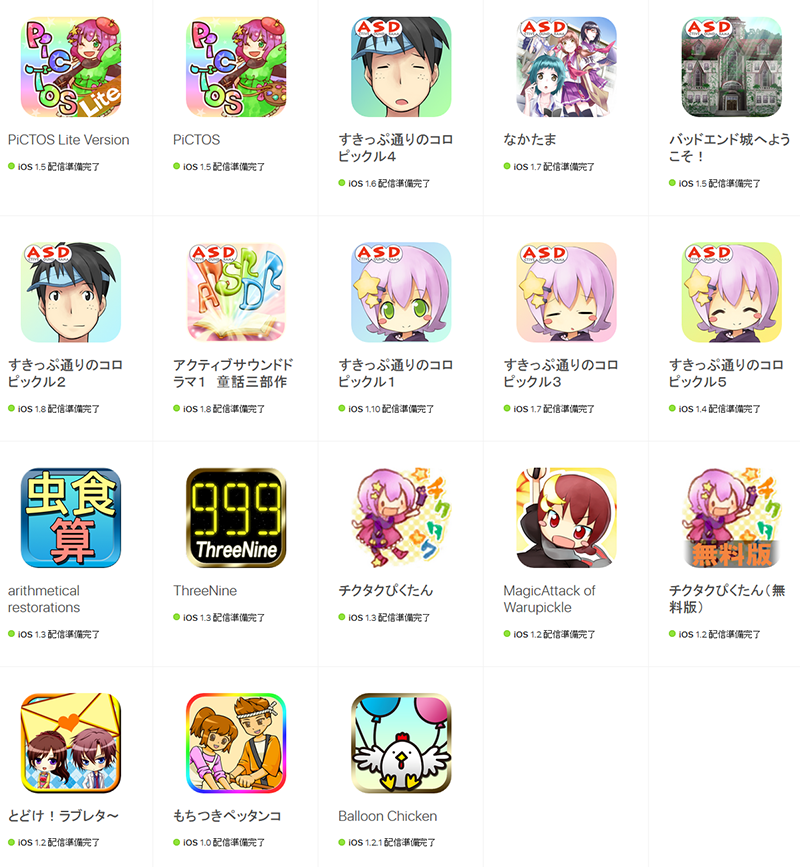Open チクタクぴくたん (not 無料版)

pyautogui.click(x=401, y=518)
